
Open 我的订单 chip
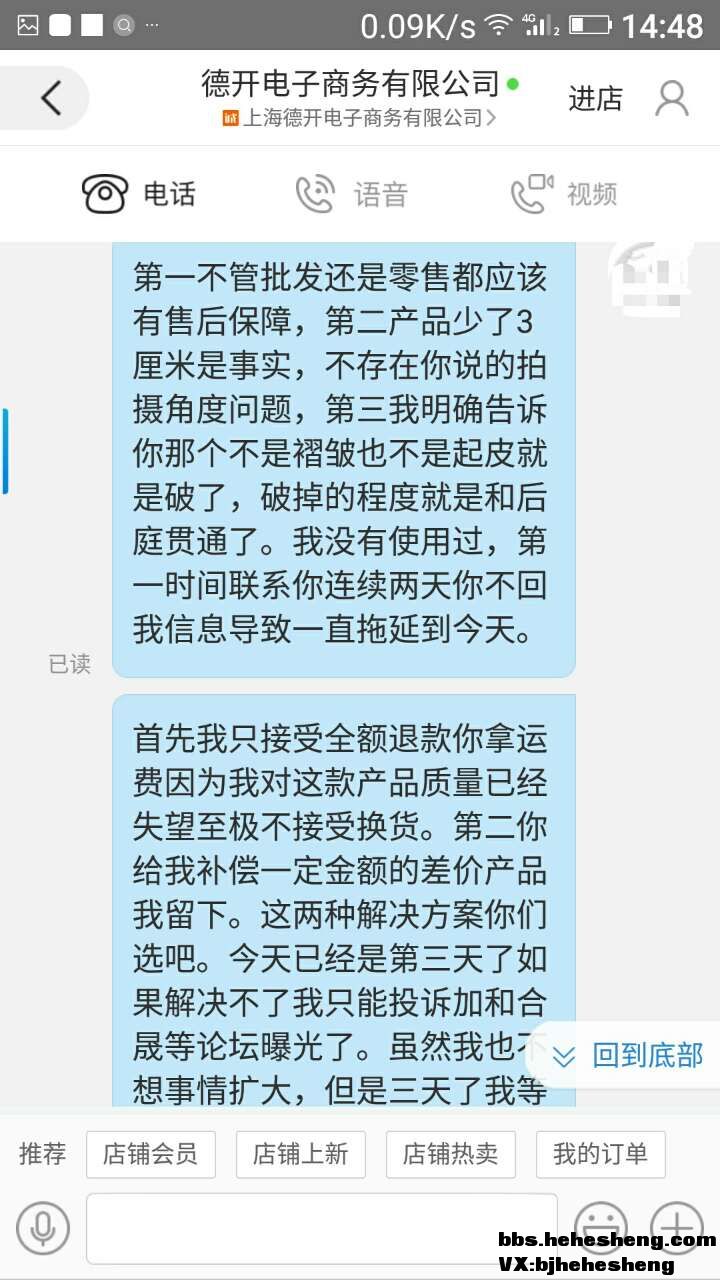tap(600, 1154)
